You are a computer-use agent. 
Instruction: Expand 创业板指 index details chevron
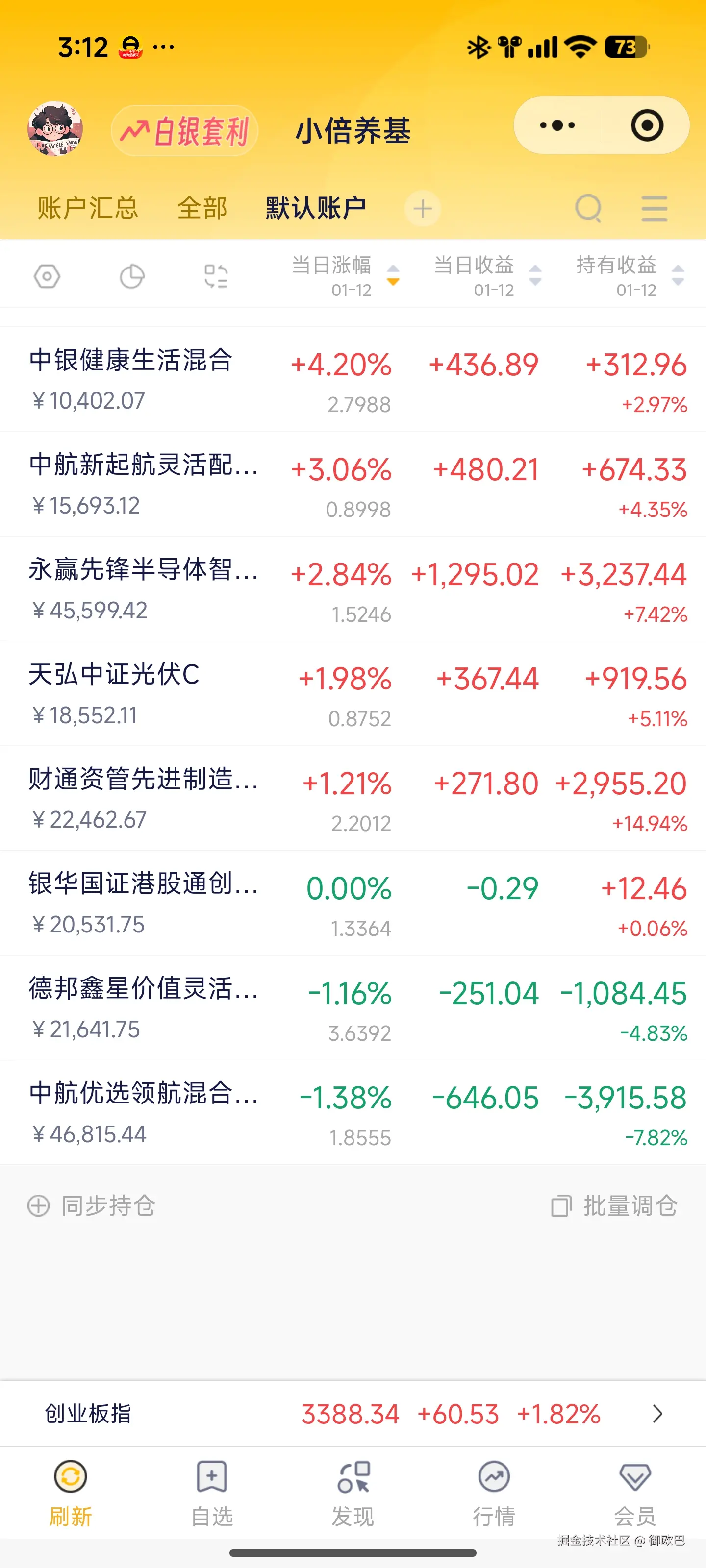(657, 1414)
